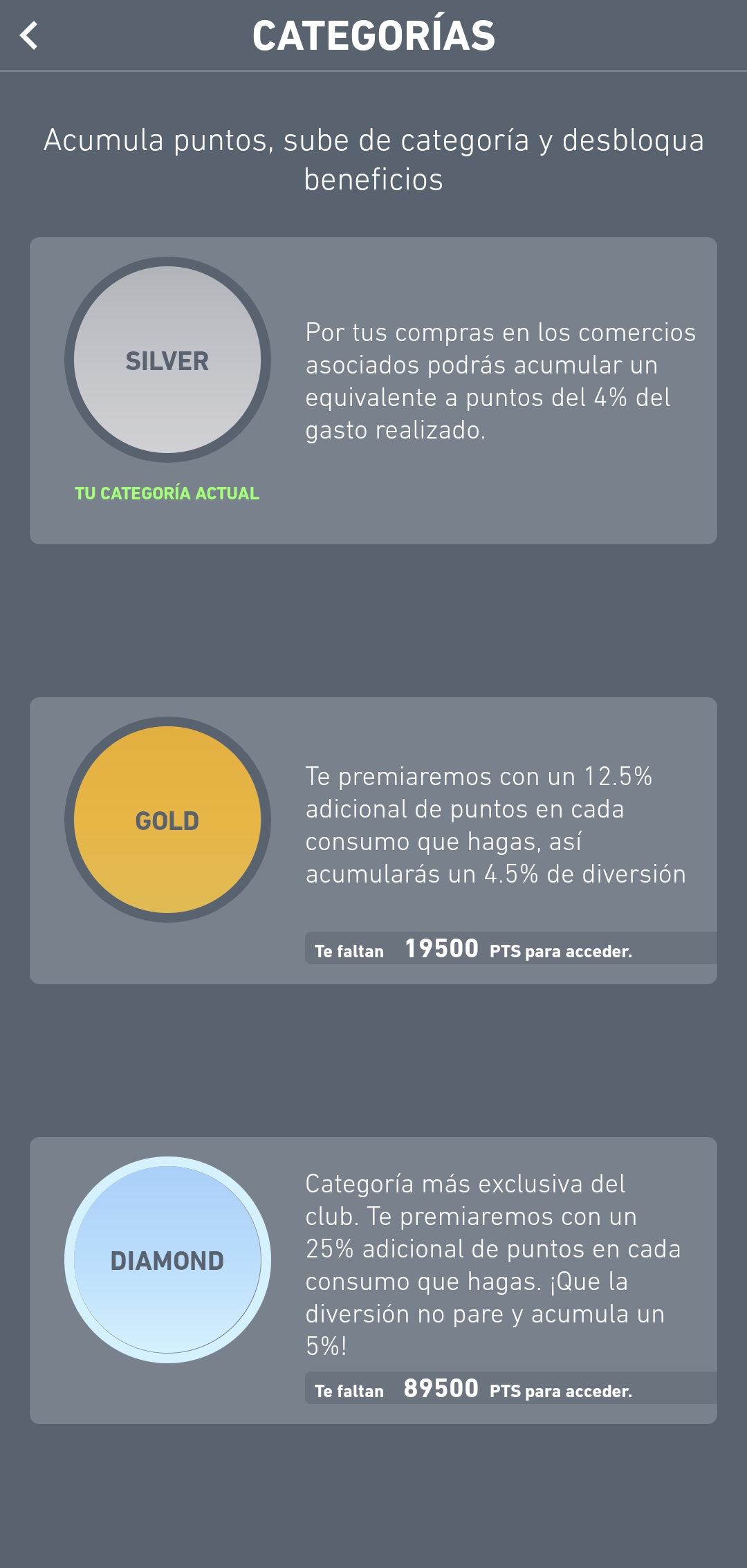Viewport: 747px width, 1568px height.
Task: Go back from the Categorías screen
Action: (30, 35)
